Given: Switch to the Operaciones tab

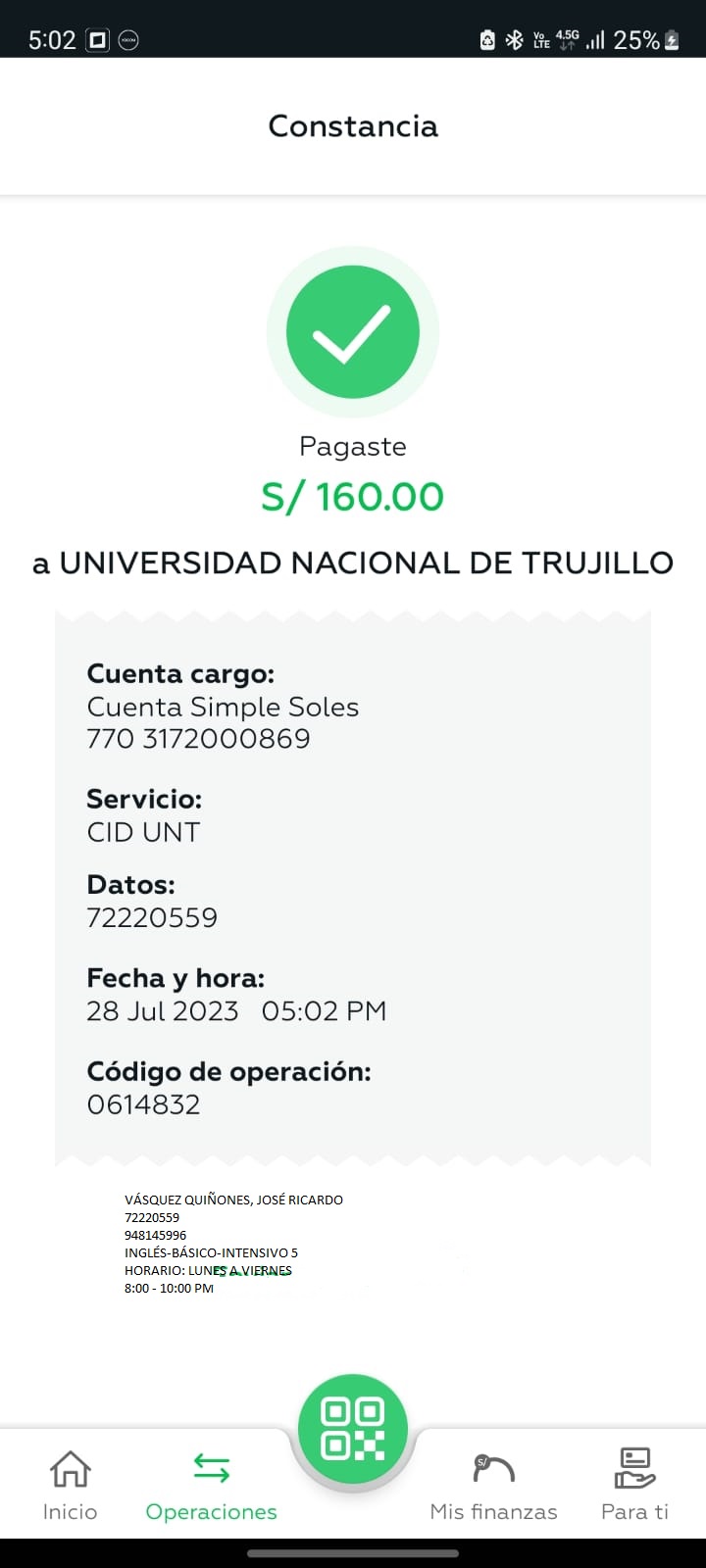Looking at the screenshot, I should pyautogui.click(x=211, y=1484).
